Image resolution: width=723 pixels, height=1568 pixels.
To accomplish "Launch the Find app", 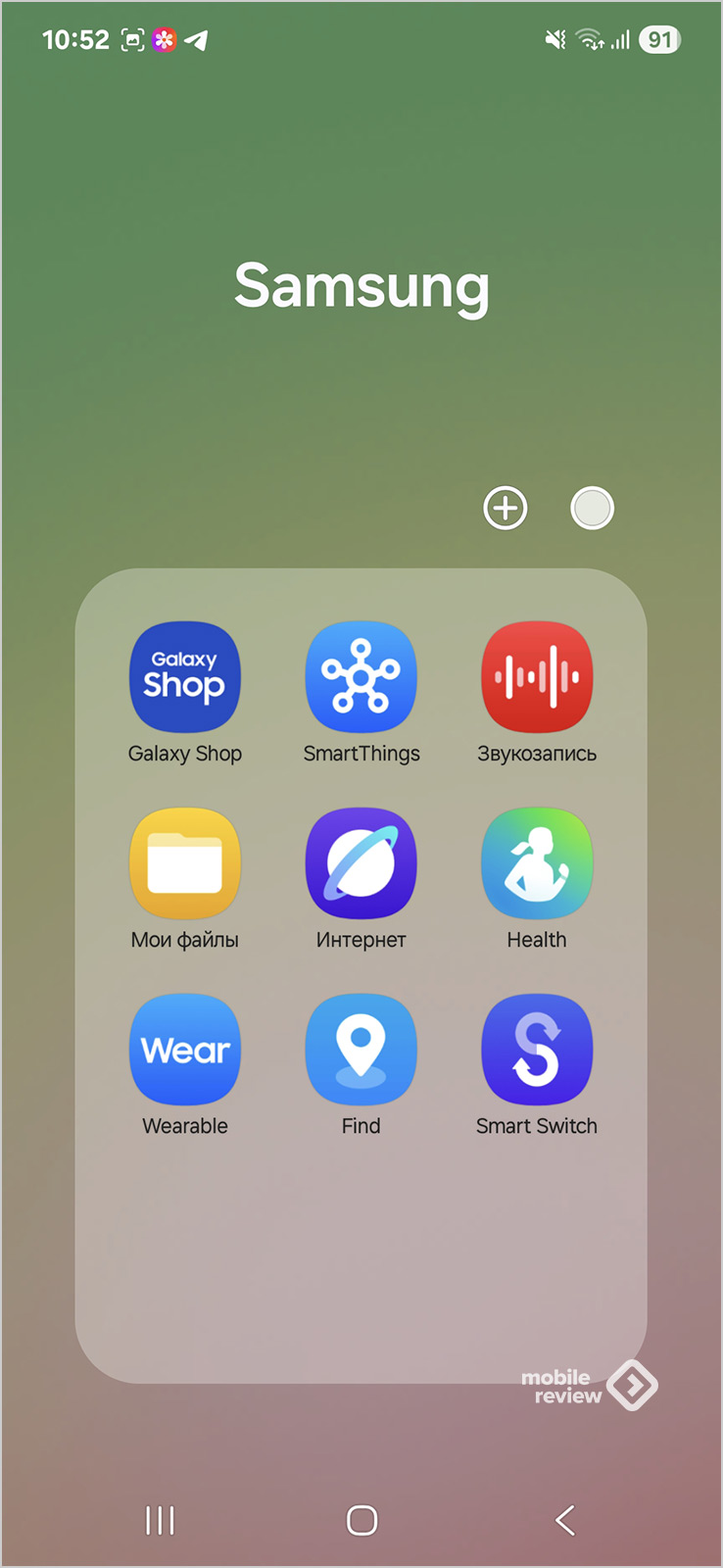I will (361, 1051).
